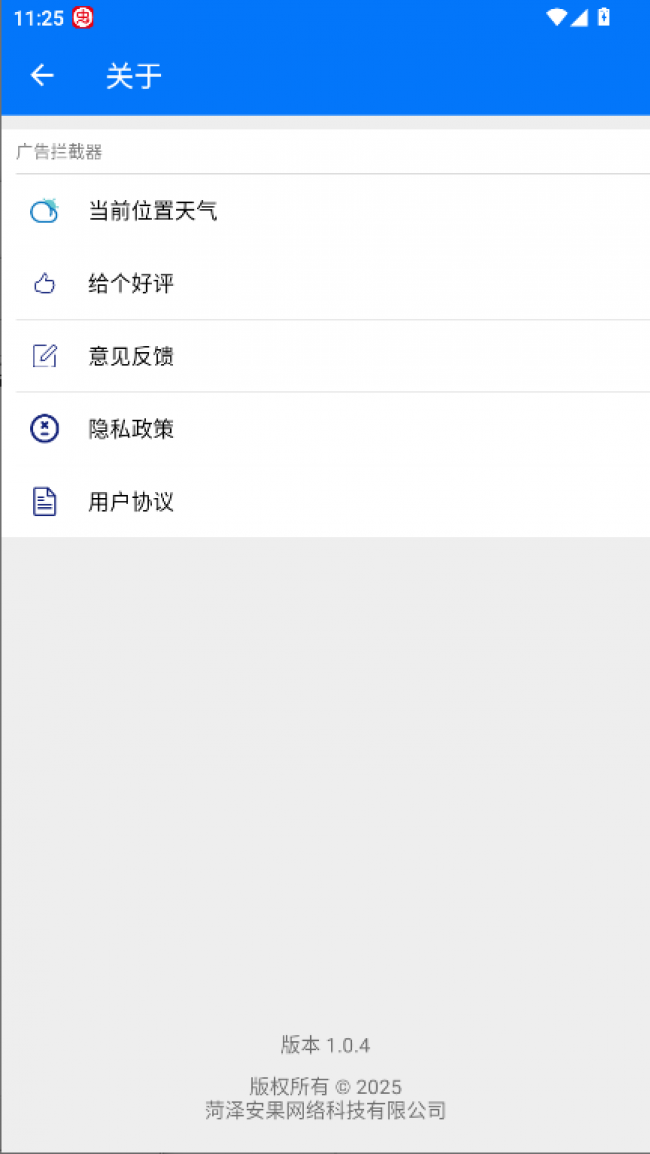
Task: Open 意见反馈 feedback page
Action: click(x=325, y=356)
